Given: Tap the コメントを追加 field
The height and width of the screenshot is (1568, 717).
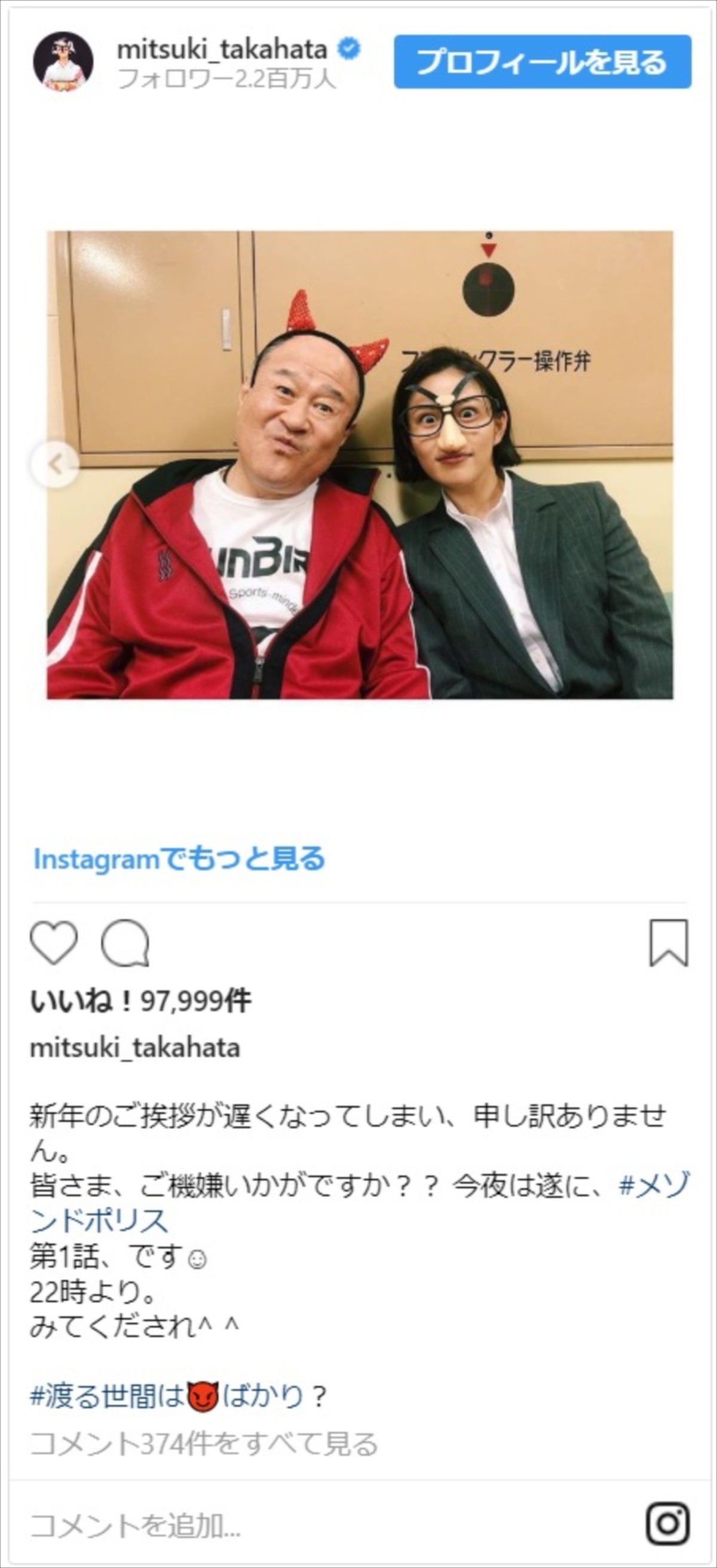Looking at the screenshot, I should [x=243, y=1526].
